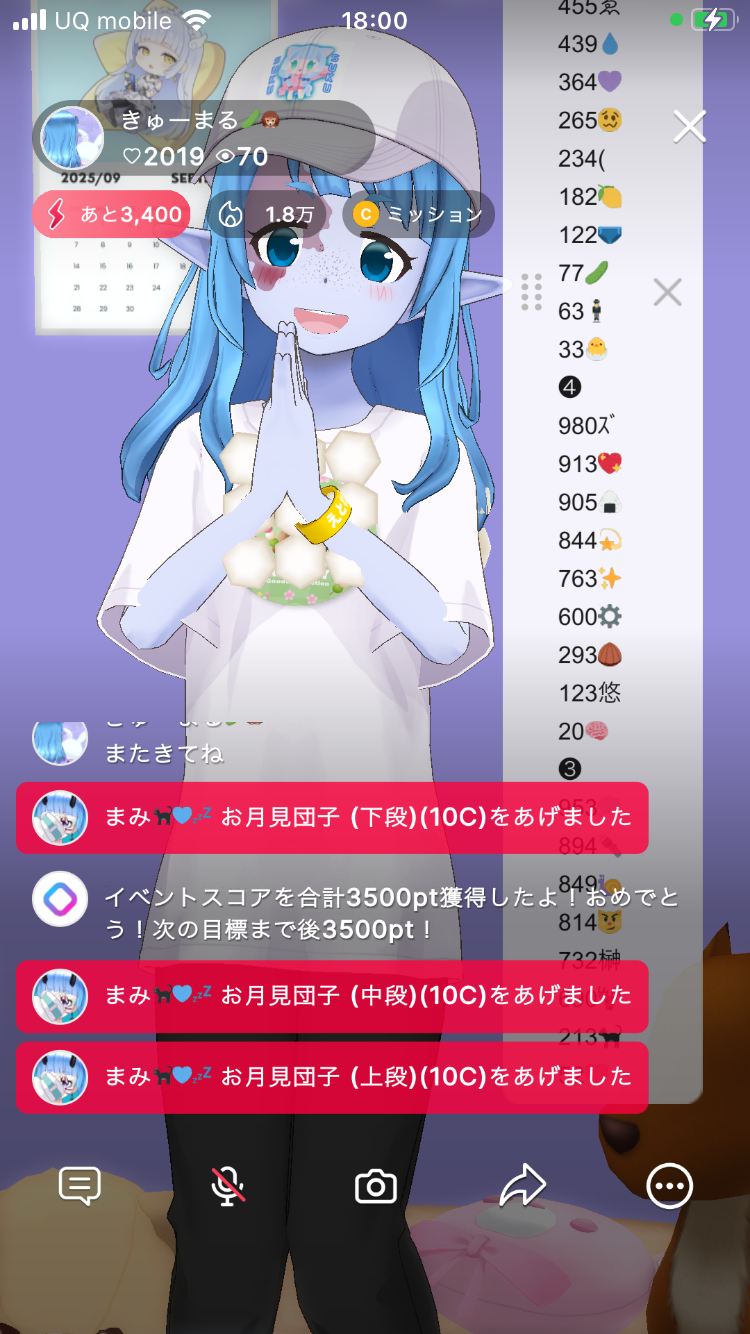
Task: Open streamer きゅーまる profile badge
Action: tap(203, 138)
